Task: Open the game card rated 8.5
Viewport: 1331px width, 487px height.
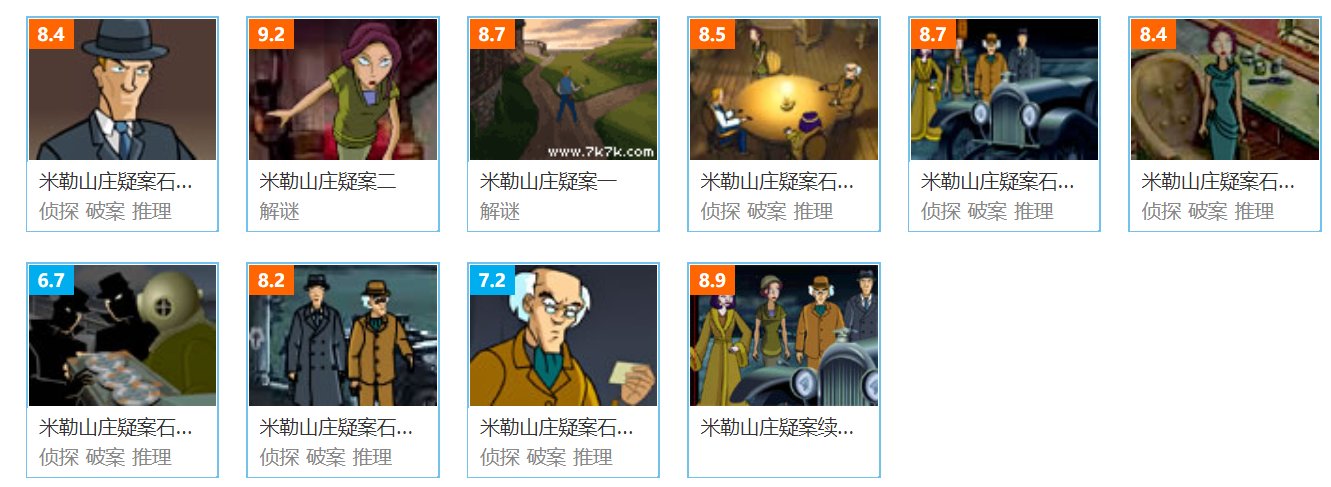Action: (x=784, y=90)
